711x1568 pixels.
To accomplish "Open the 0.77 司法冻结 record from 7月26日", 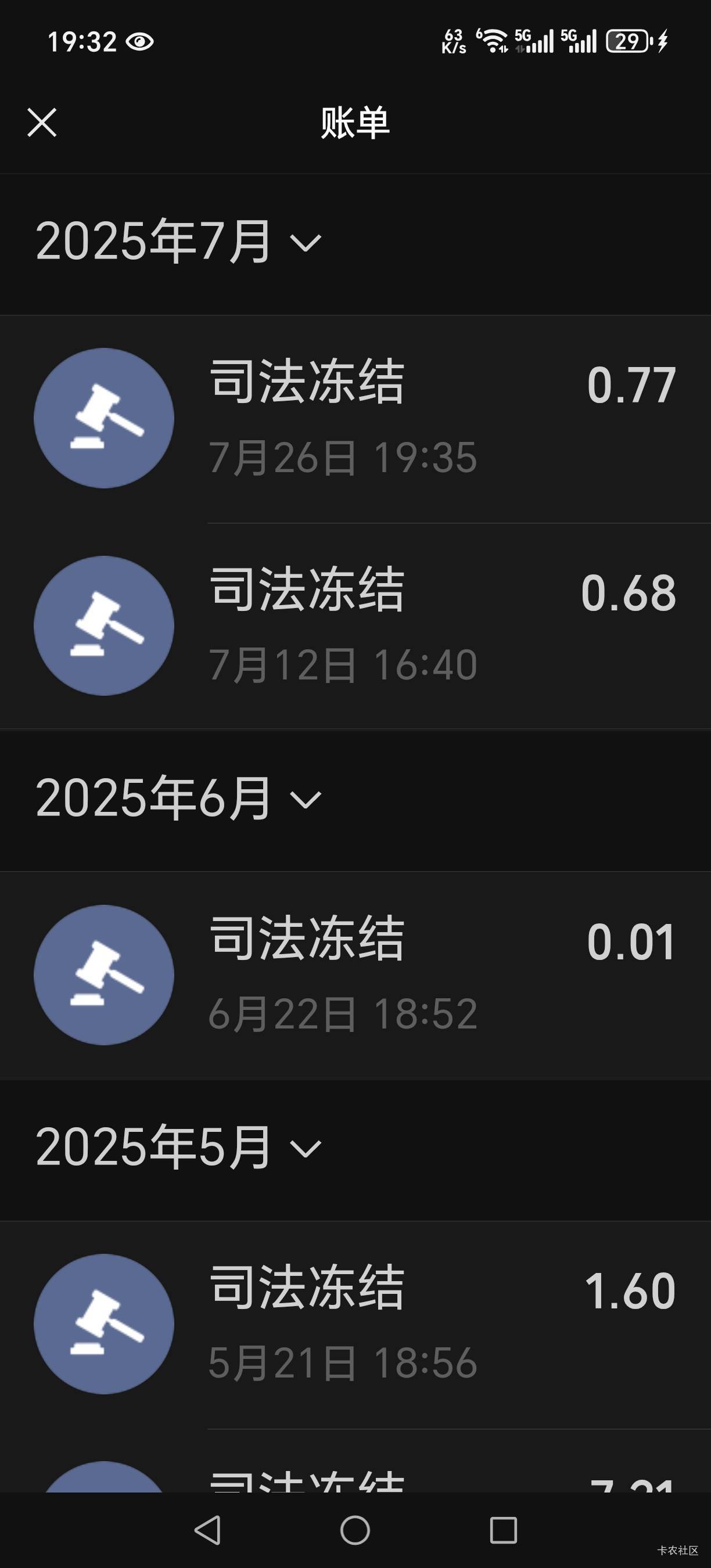I will 355,418.
